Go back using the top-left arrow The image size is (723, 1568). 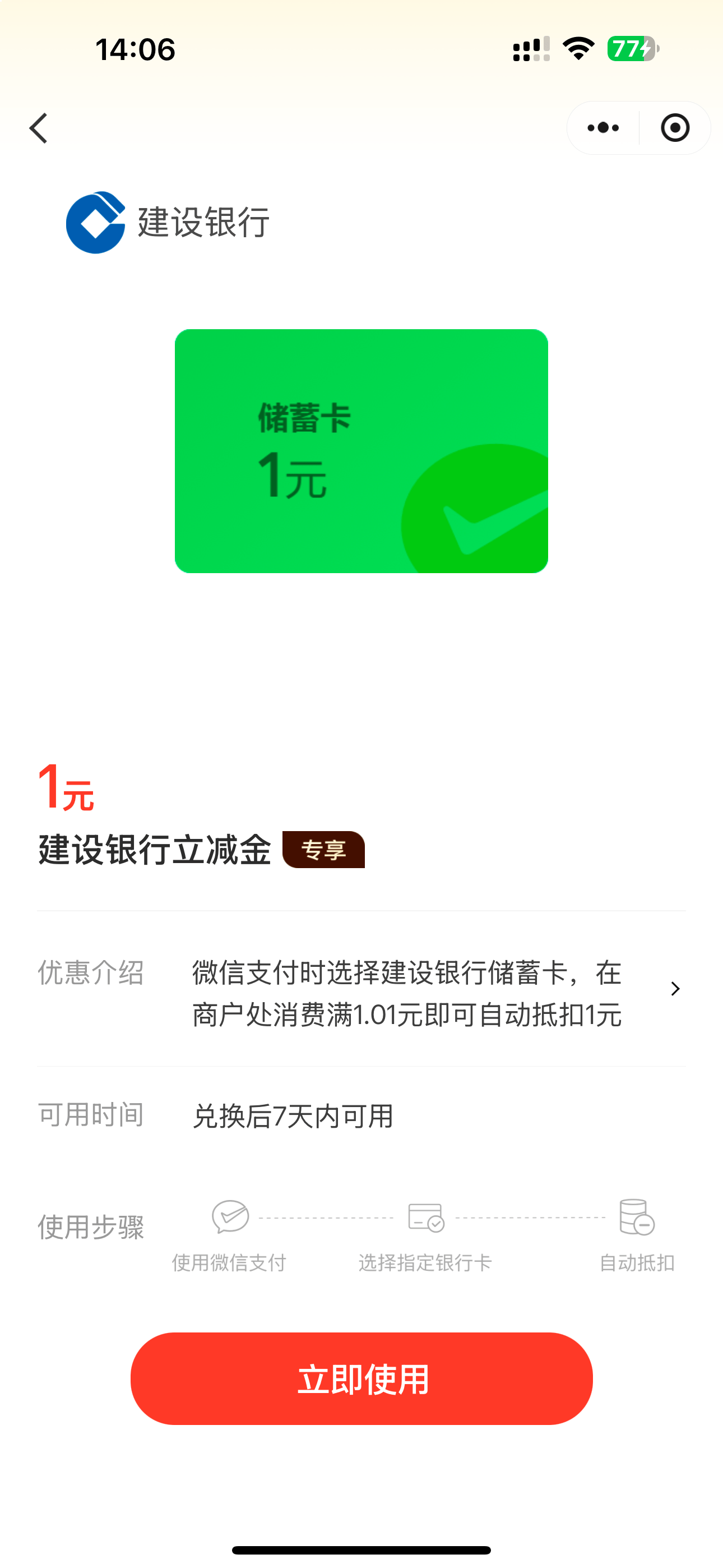click(x=38, y=128)
